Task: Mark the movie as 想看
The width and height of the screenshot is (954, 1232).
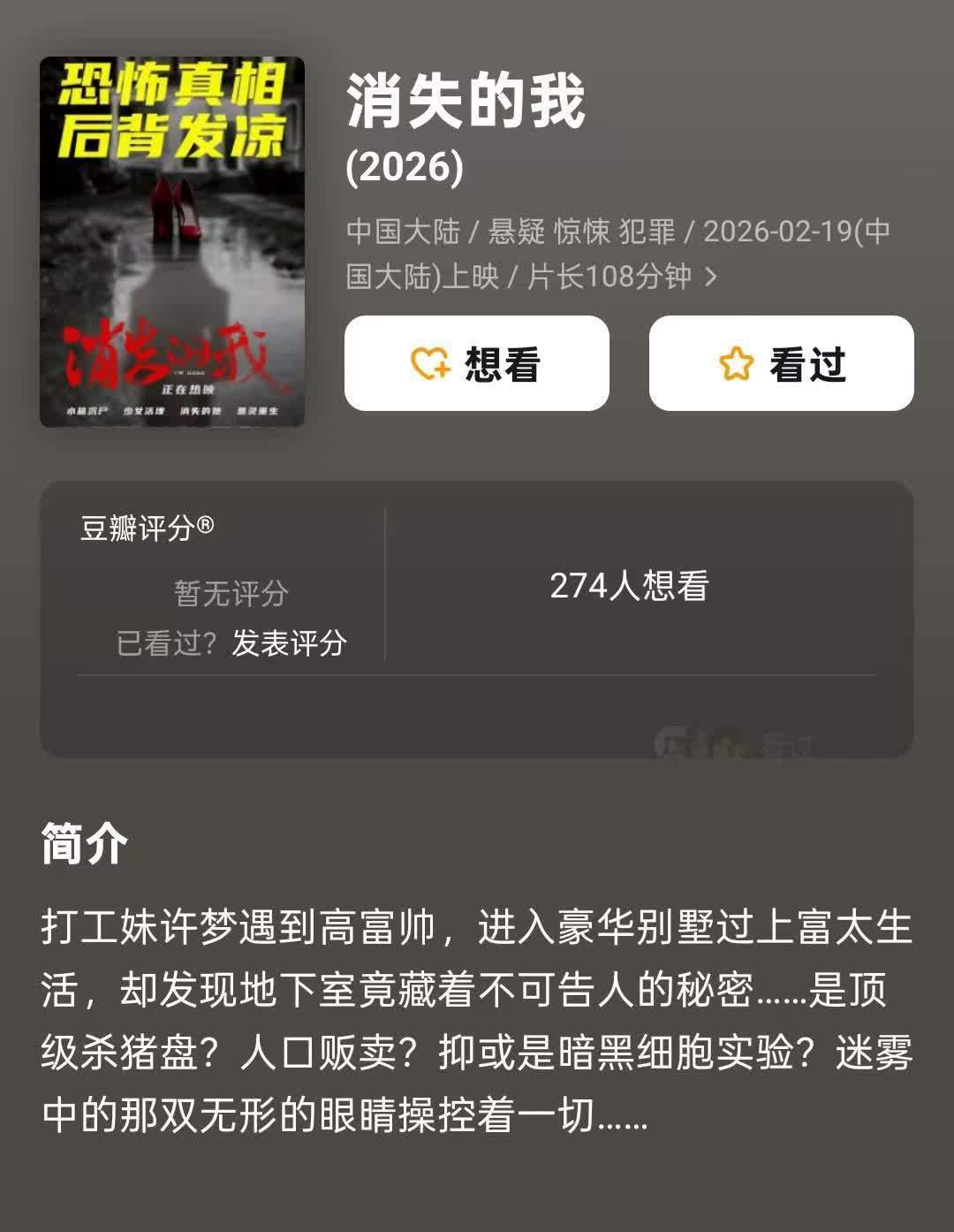Action: [x=477, y=363]
